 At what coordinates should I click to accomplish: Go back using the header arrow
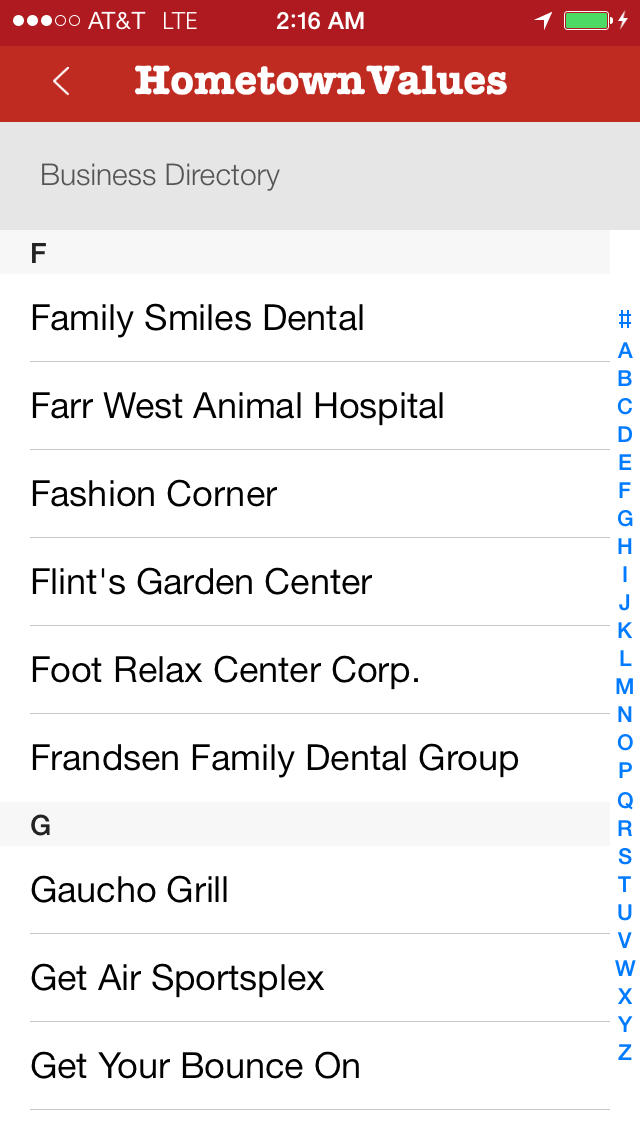[62, 81]
